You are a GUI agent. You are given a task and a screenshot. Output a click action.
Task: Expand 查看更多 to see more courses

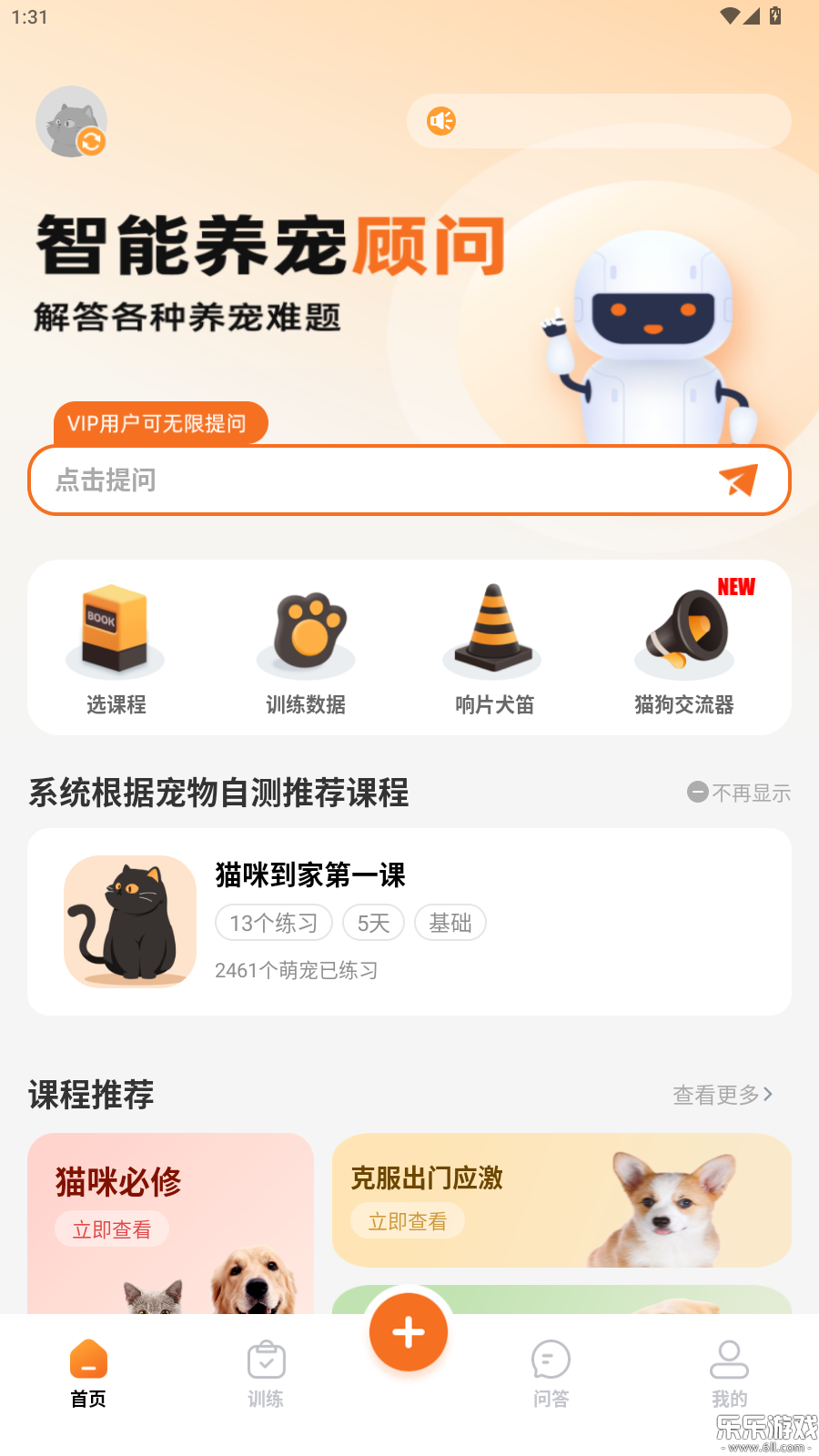pyautogui.click(x=722, y=1096)
